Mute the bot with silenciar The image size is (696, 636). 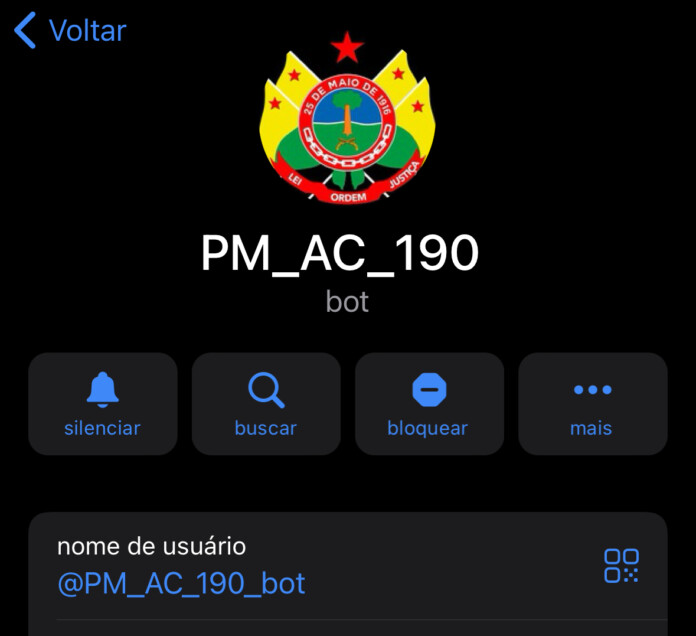pyautogui.click(x=102, y=404)
